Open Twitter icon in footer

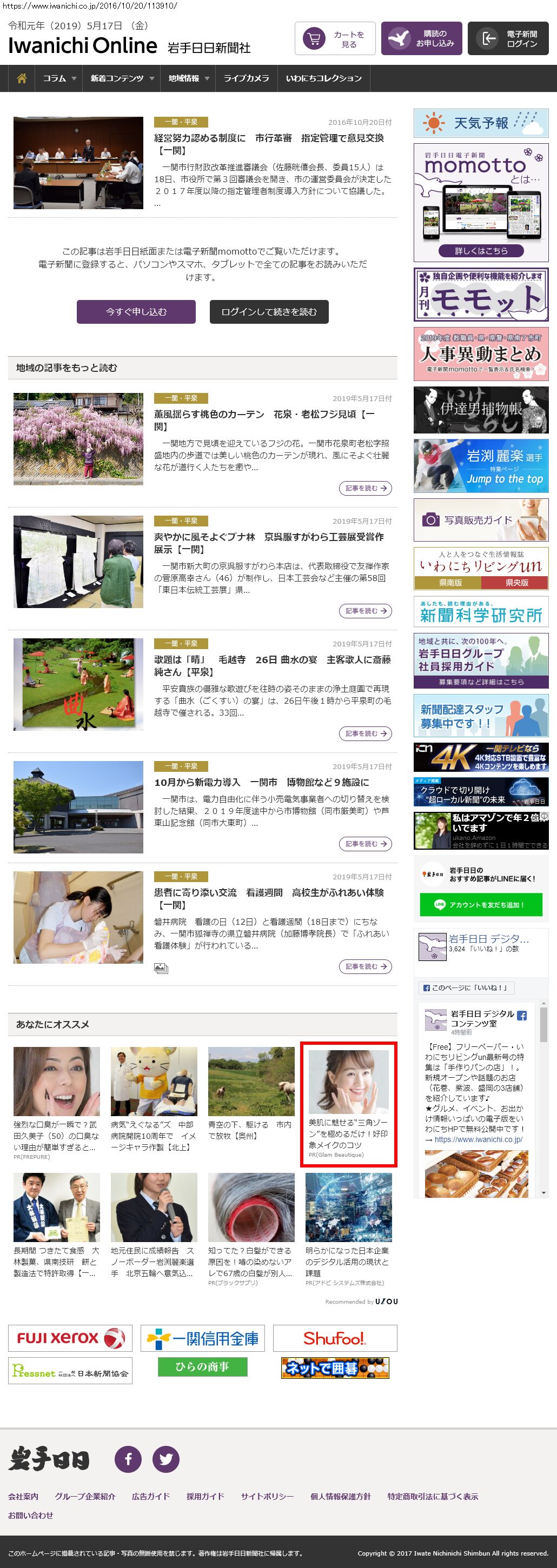coord(165,1459)
